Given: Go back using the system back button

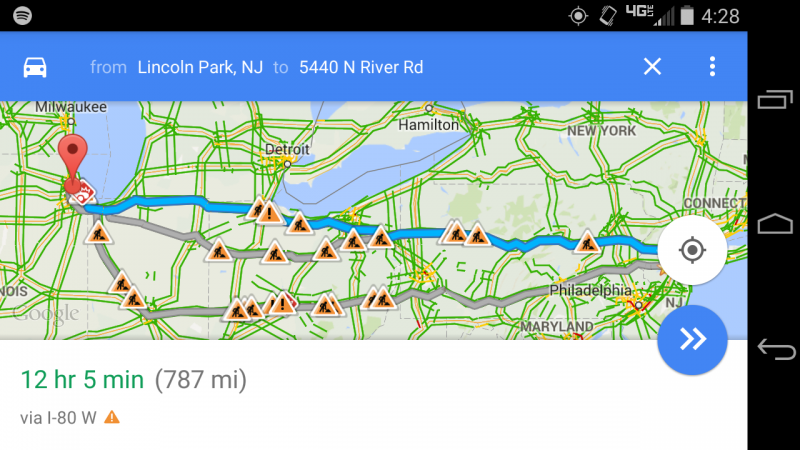Looking at the screenshot, I should pos(776,349).
